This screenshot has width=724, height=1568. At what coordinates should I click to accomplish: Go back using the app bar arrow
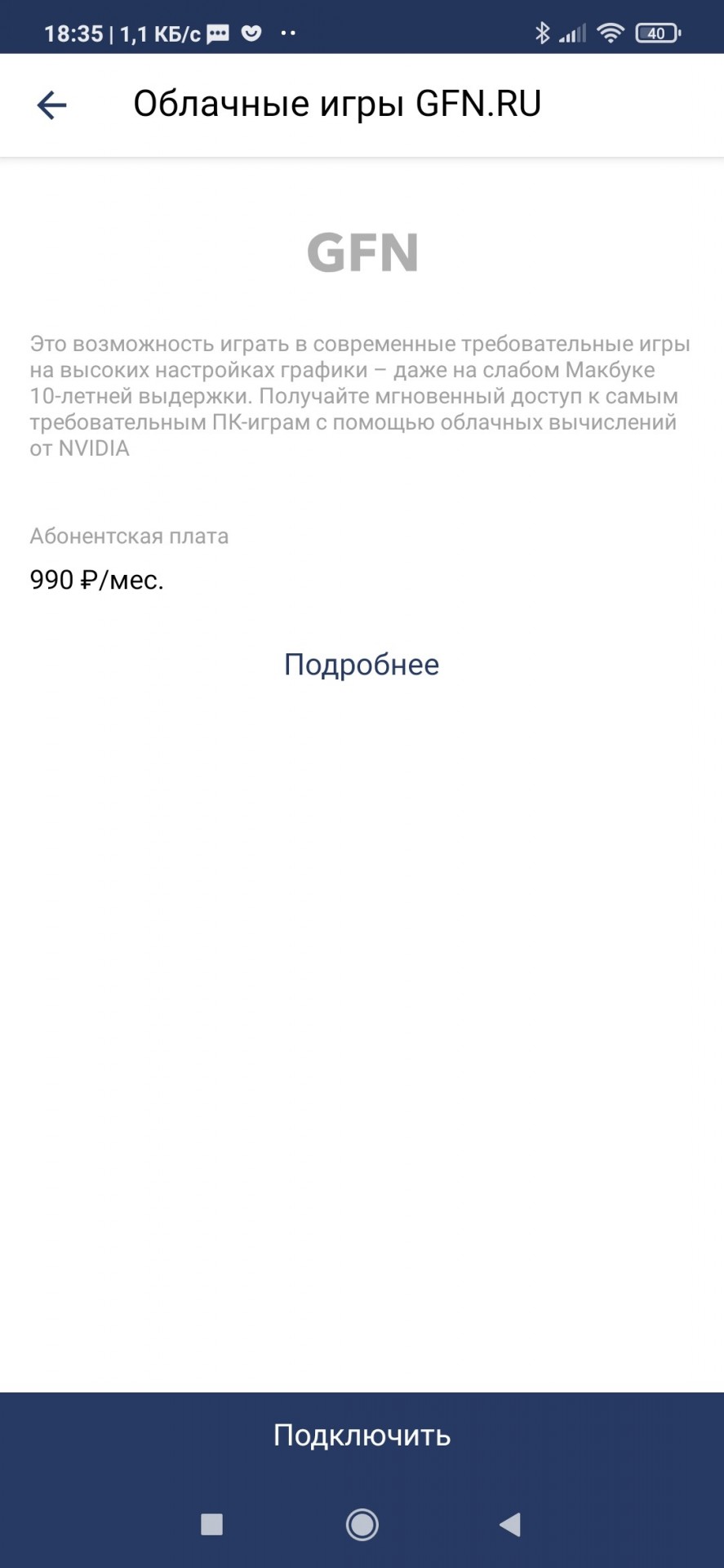click(51, 105)
